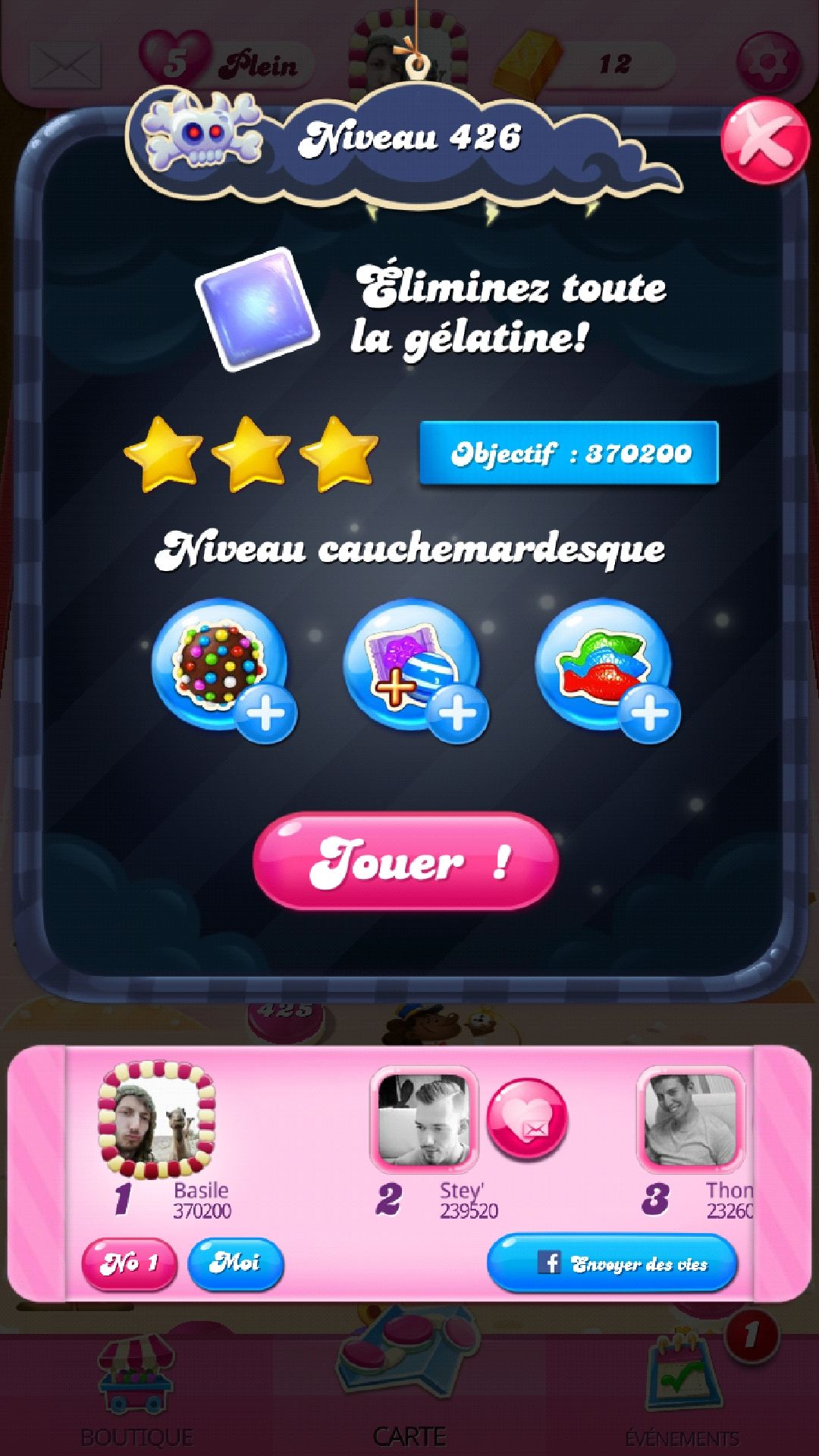Image resolution: width=819 pixels, height=1456 pixels.
Task: Send a life to Stey'
Action: click(x=528, y=1119)
